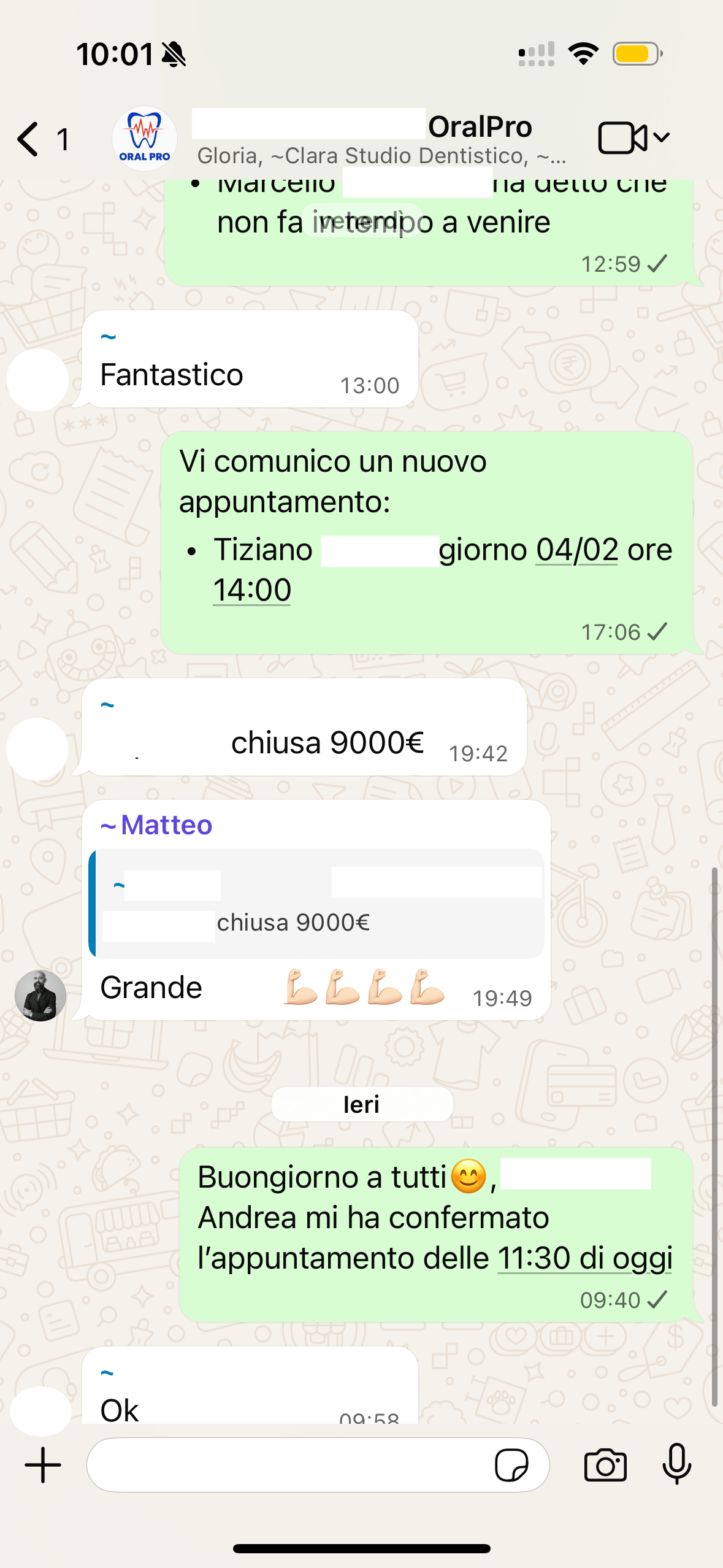Tap the 14:00 time link
Viewport: 723px width, 1568px height.
tap(252, 590)
